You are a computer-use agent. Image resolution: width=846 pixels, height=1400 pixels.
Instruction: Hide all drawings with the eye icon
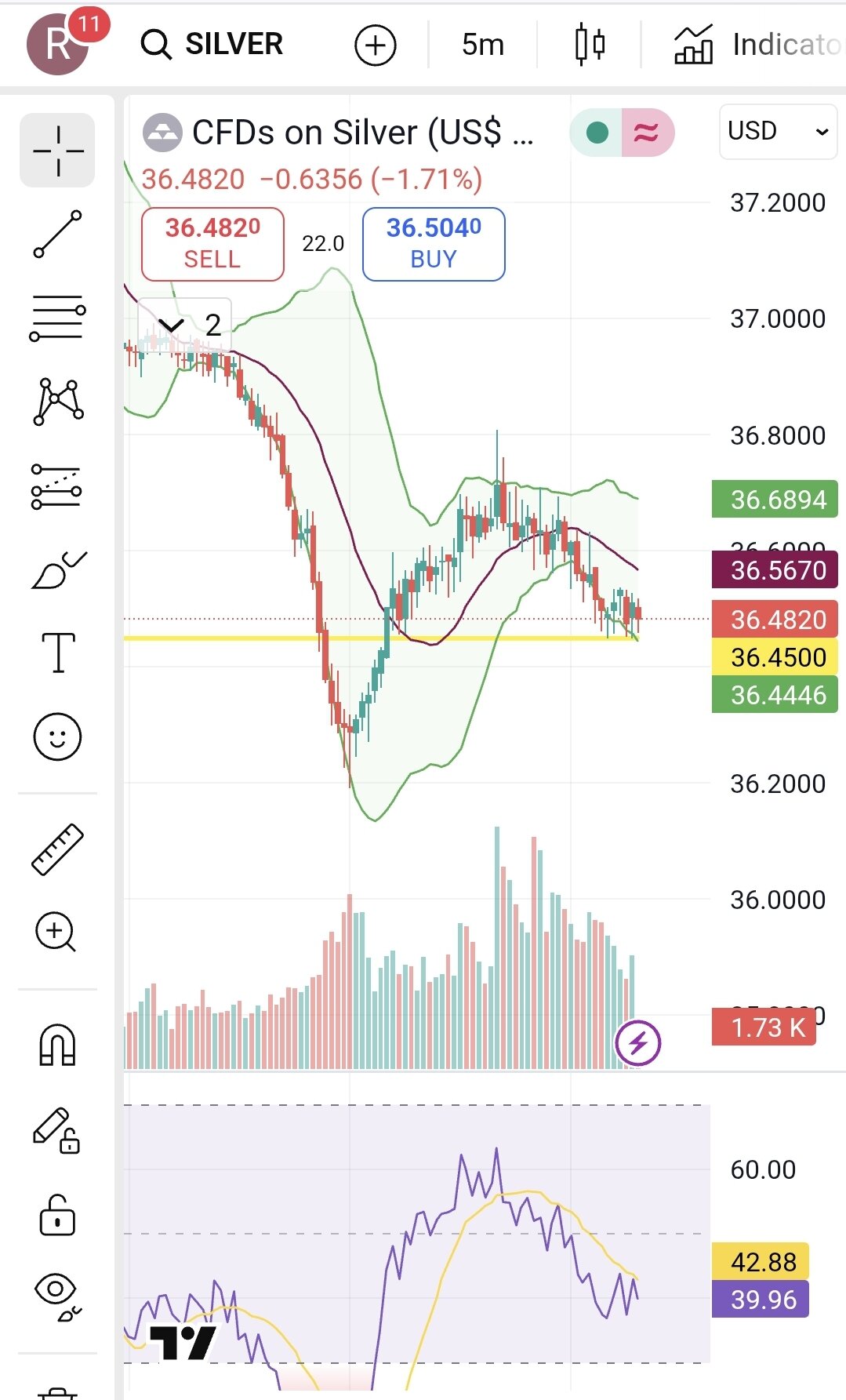pos(57,1296)
